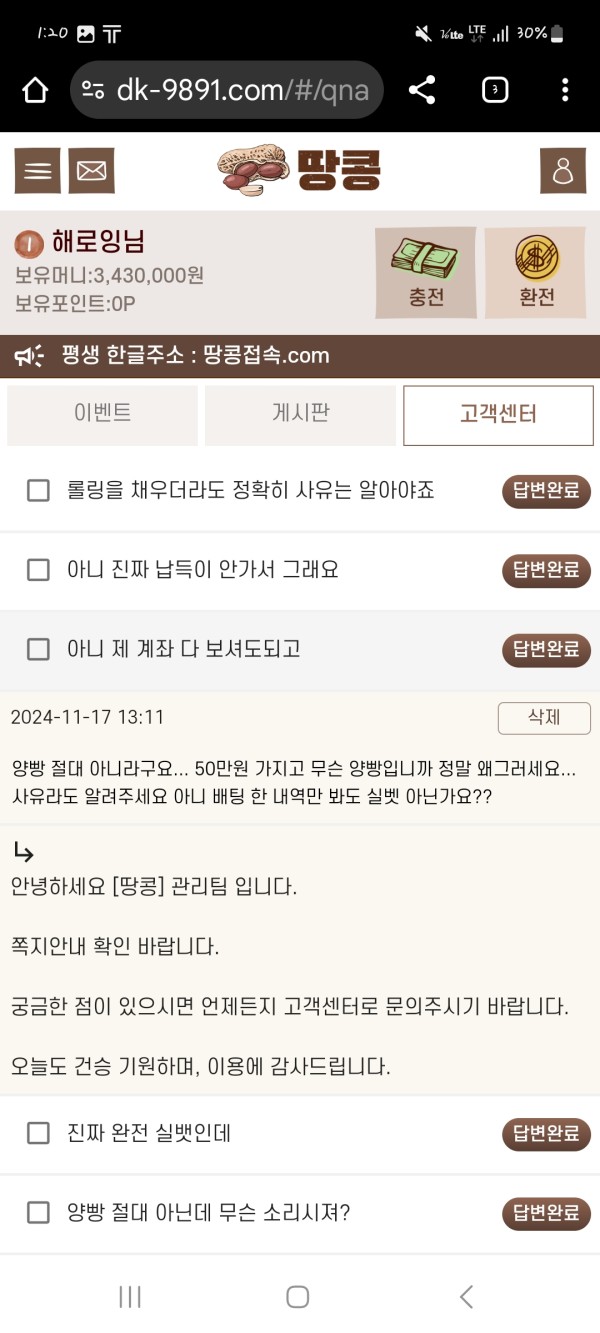Open the inquiry 진짜 완전 실벳인데

150,1133
